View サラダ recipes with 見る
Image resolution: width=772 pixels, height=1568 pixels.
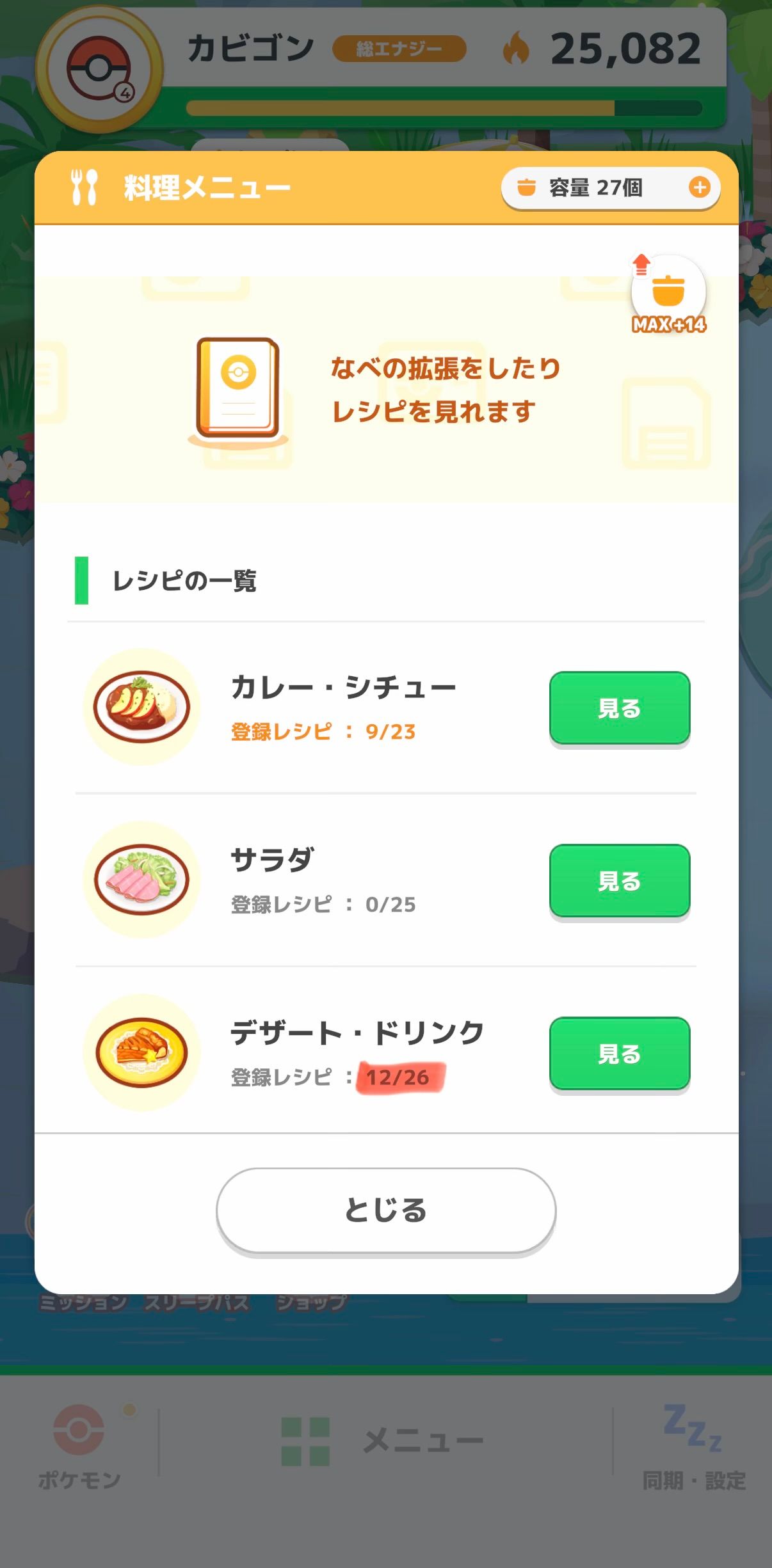(x=619, y=880)
